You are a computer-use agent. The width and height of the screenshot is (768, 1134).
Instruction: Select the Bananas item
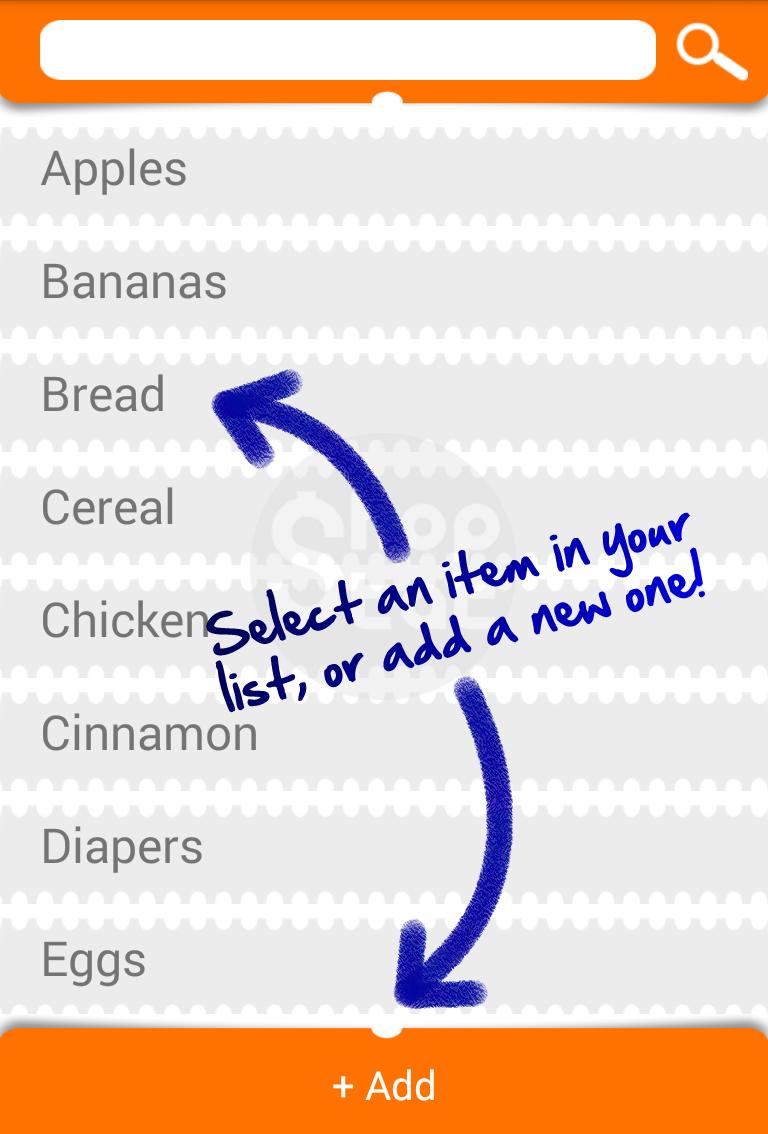[134, 282]
